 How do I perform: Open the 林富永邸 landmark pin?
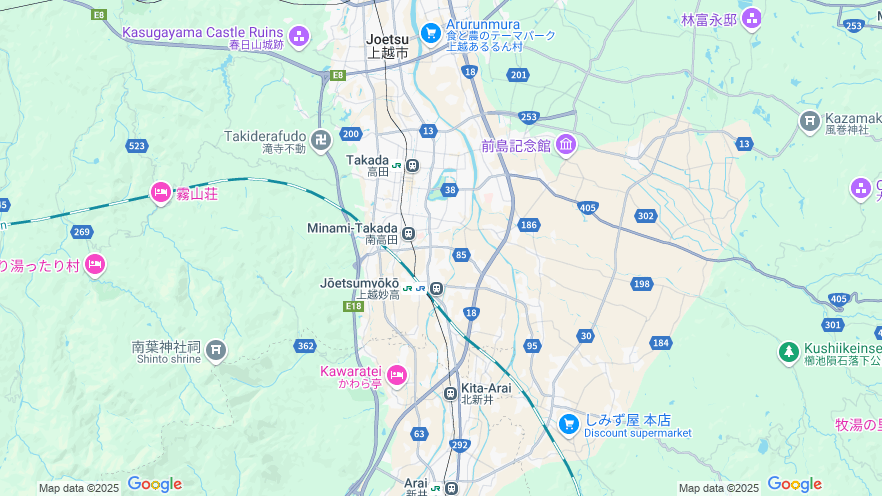point(752,18)
